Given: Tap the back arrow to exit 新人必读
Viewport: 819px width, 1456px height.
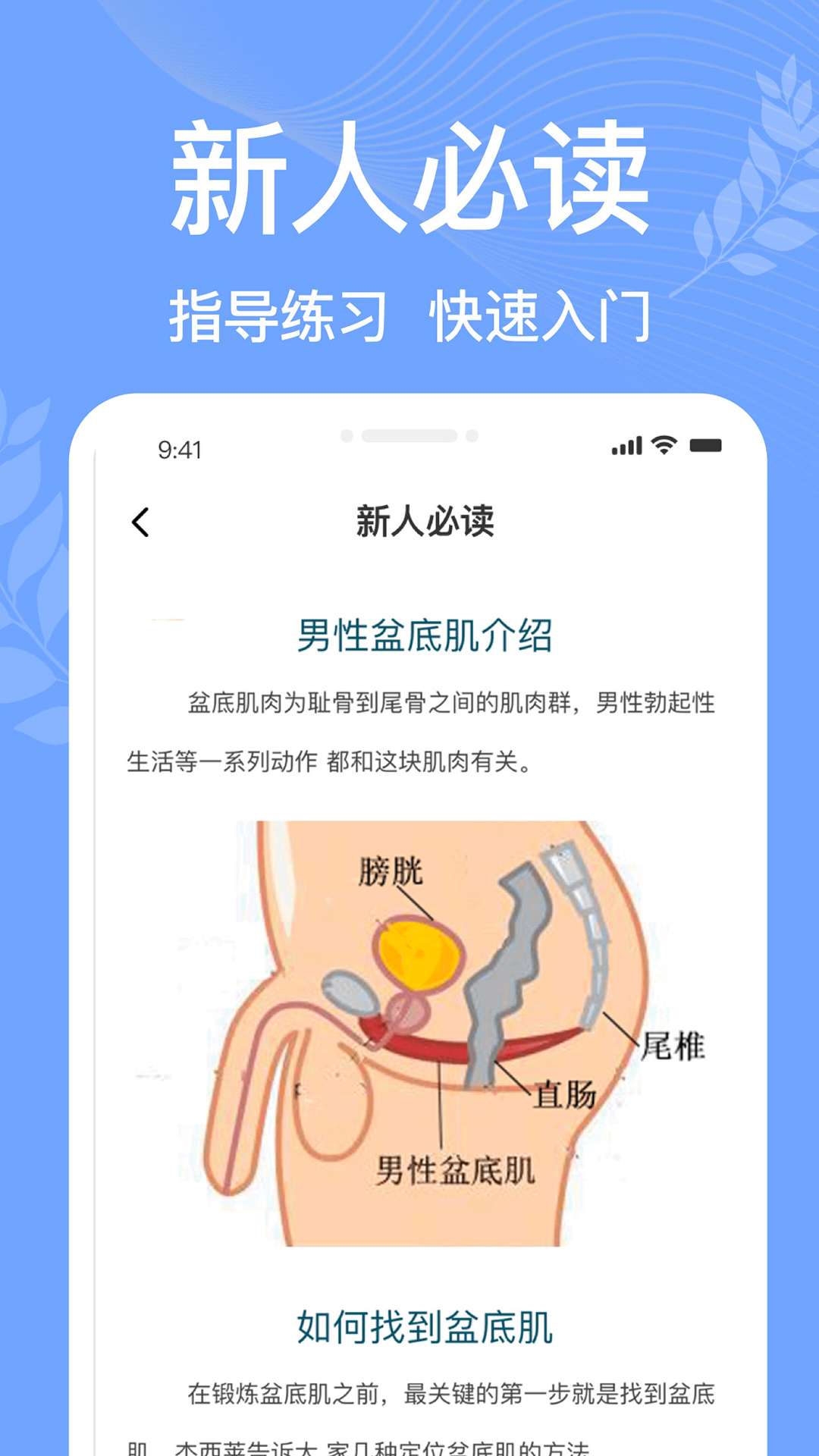Looking at the screenshot, I should click(140, 523).
